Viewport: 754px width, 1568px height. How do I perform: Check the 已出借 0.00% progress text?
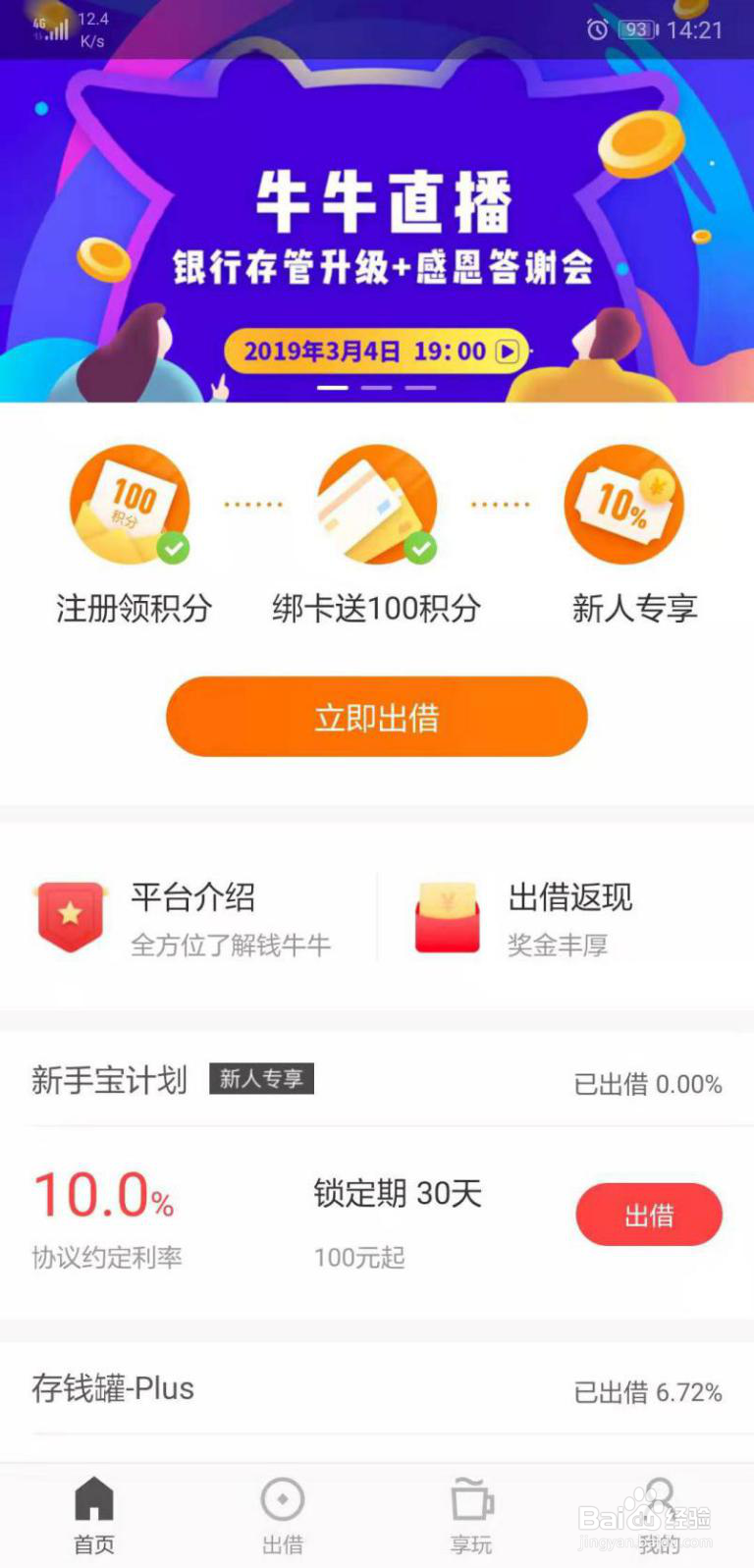point(649,1085)
